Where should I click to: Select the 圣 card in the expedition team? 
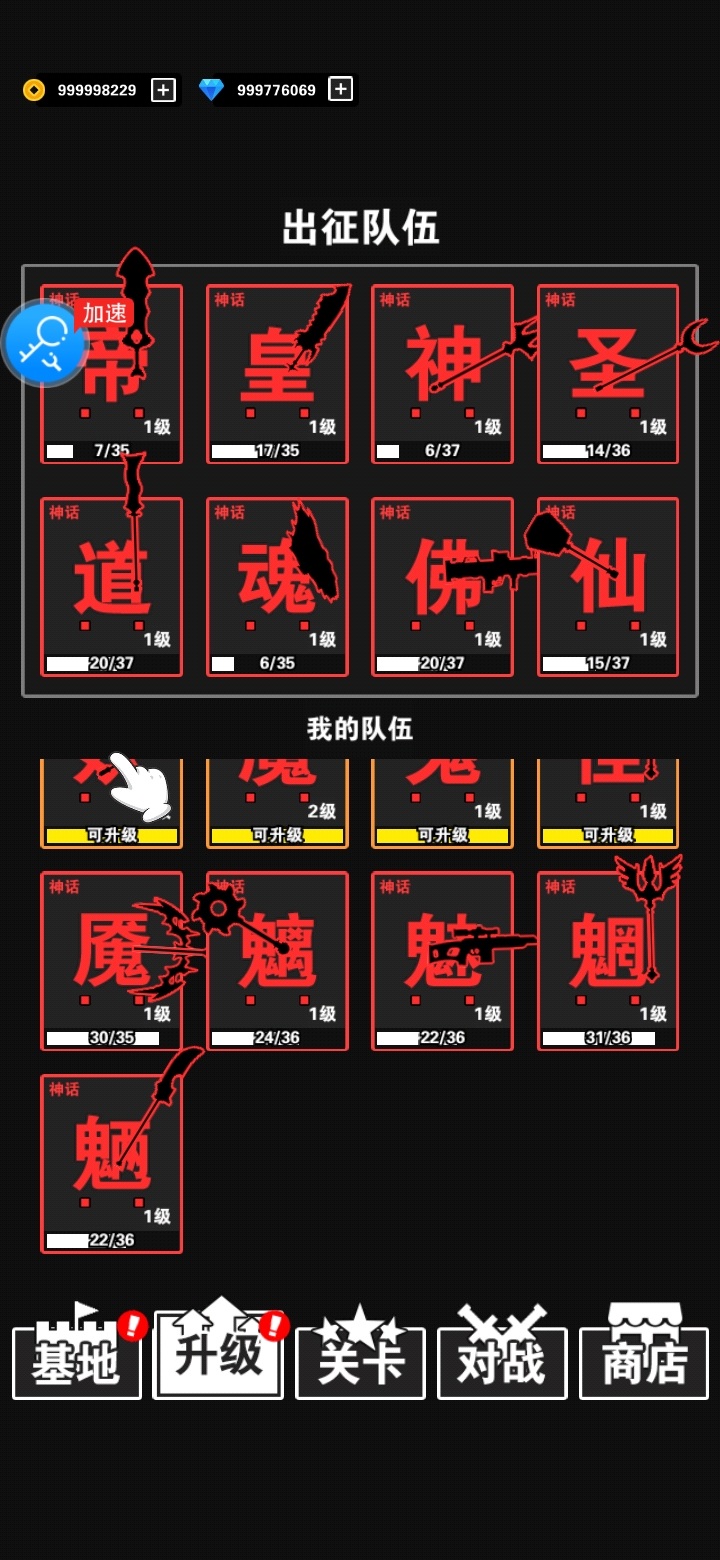pyautogui.click(x=608, y=374)
